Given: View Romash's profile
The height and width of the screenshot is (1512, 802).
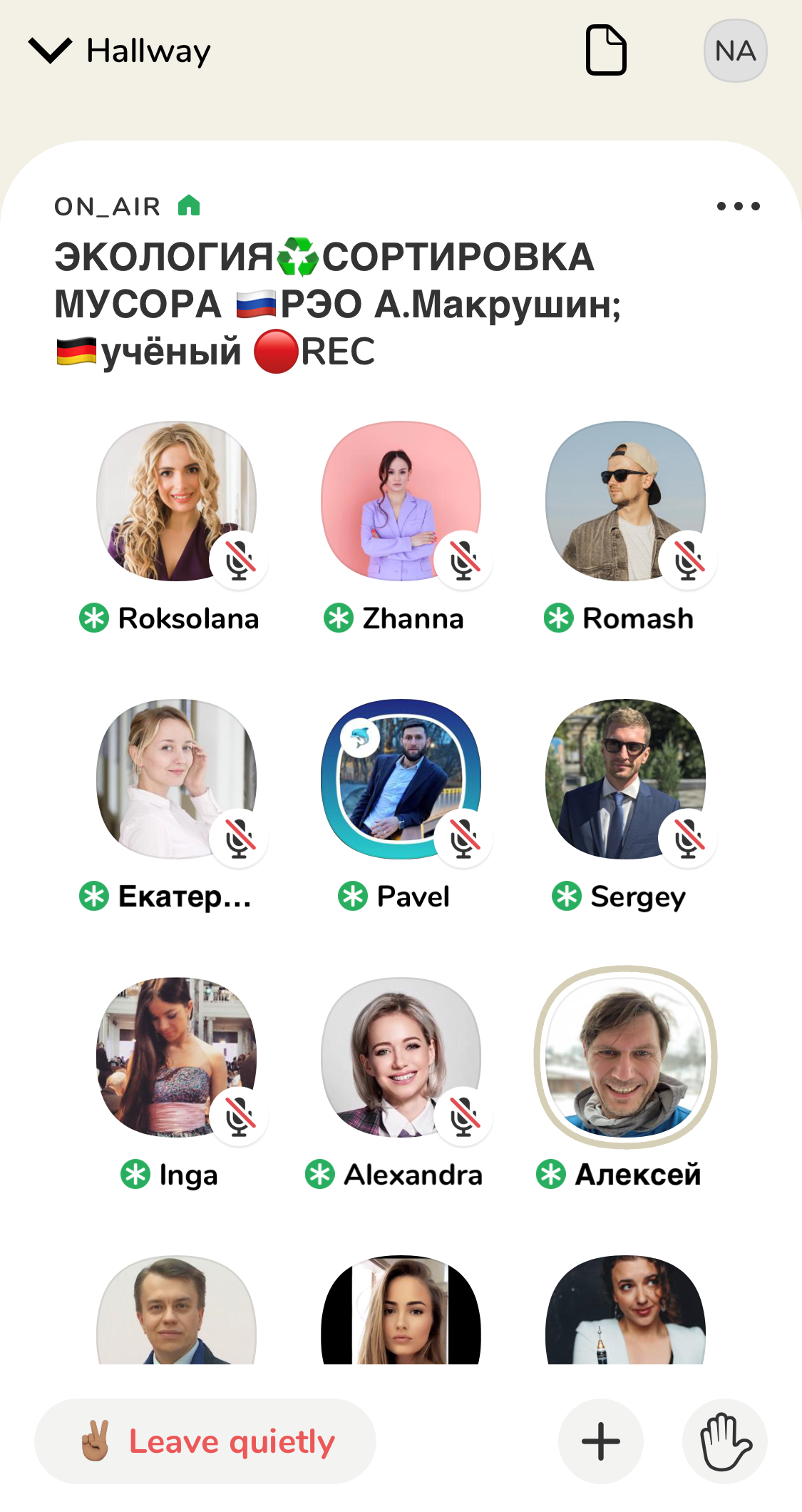Looking at the screenshot, I should pos(625,501).
